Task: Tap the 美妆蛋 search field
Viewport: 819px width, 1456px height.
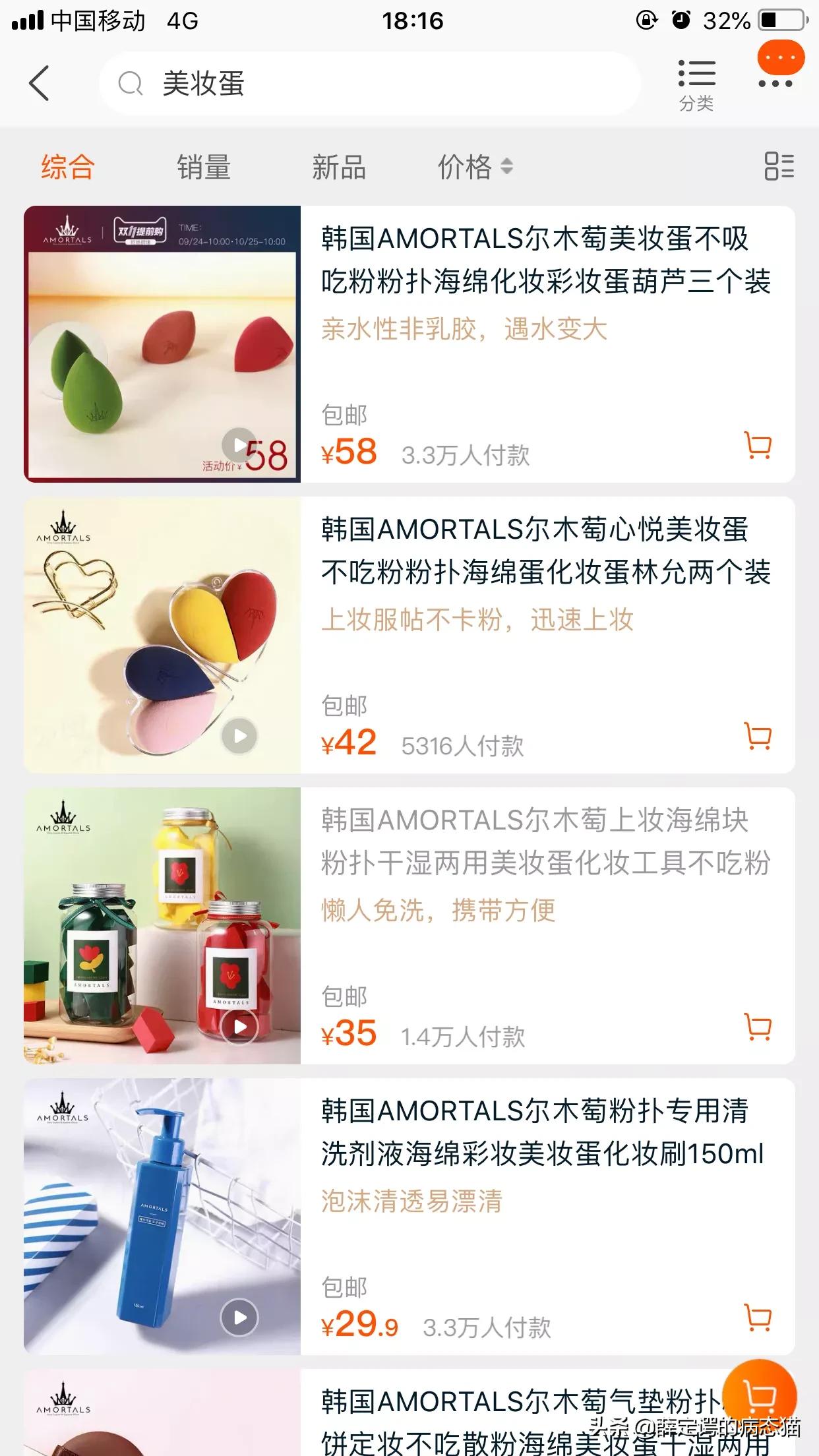Action: [x=369, y=84]
